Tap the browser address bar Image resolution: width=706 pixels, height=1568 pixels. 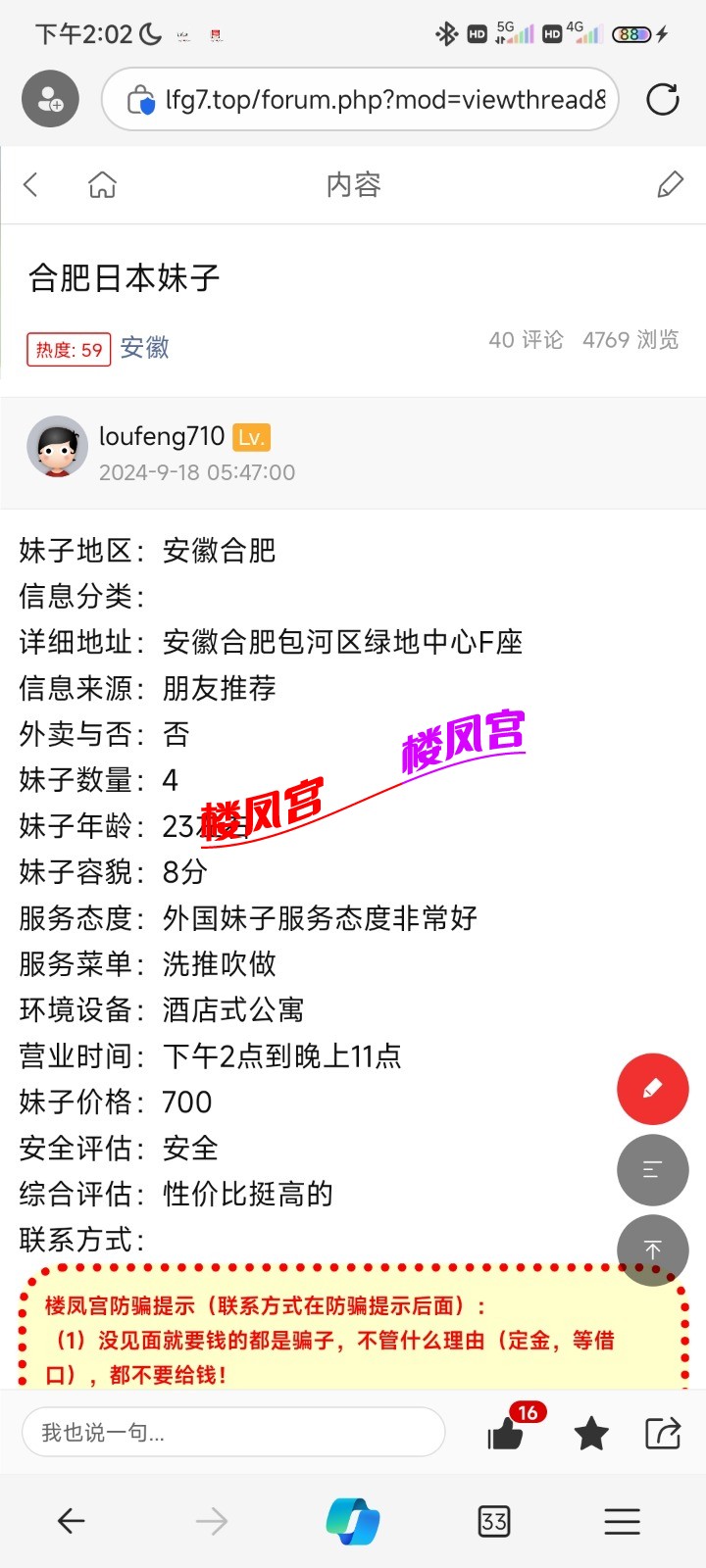[373, 99]
